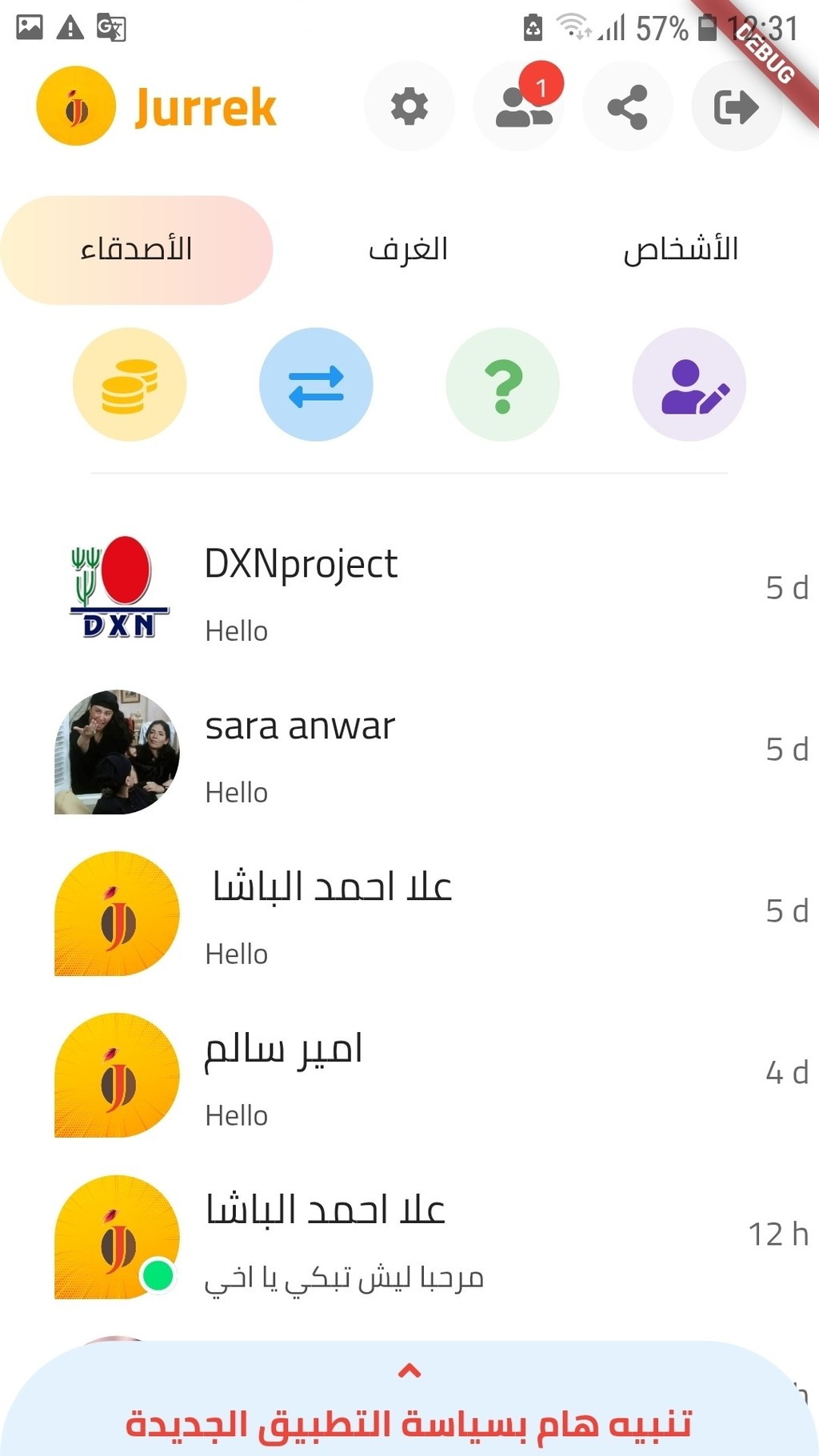The image size is (819, 1456).
Task: Tap the blue transfer arrows button
Action: pyautogui.click(x=316, y=384)
